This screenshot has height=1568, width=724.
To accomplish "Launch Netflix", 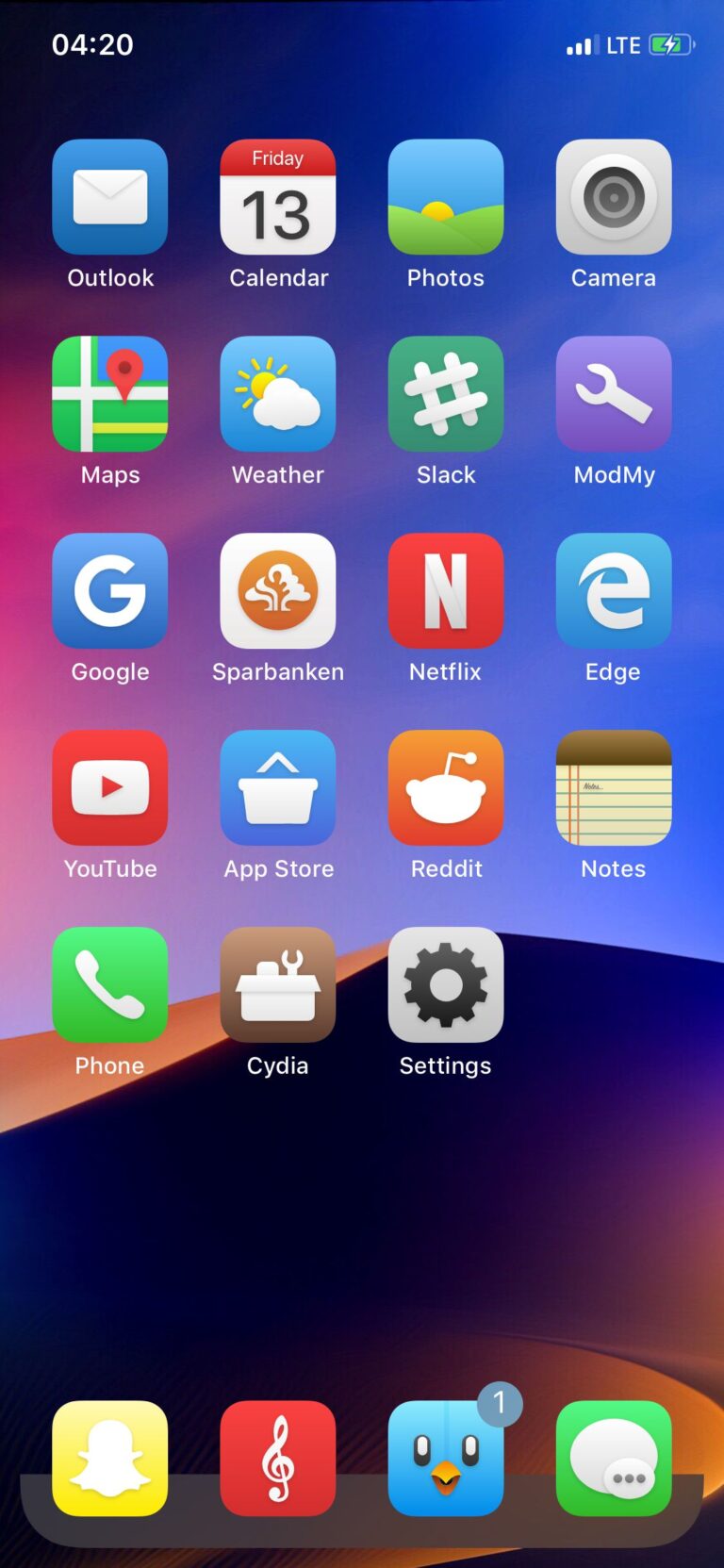I will 445,590.
